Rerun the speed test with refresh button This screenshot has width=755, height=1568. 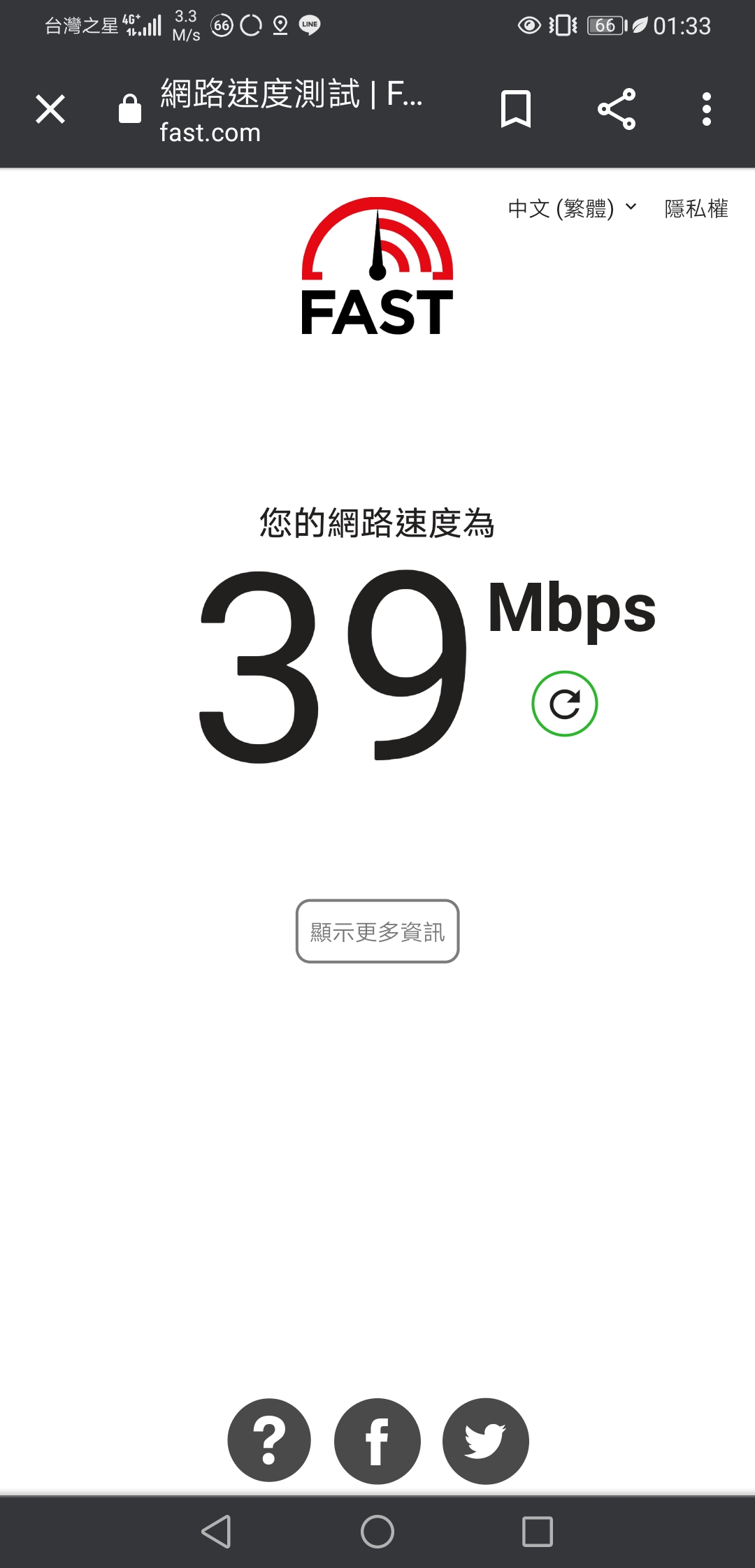tap(565, 704)
